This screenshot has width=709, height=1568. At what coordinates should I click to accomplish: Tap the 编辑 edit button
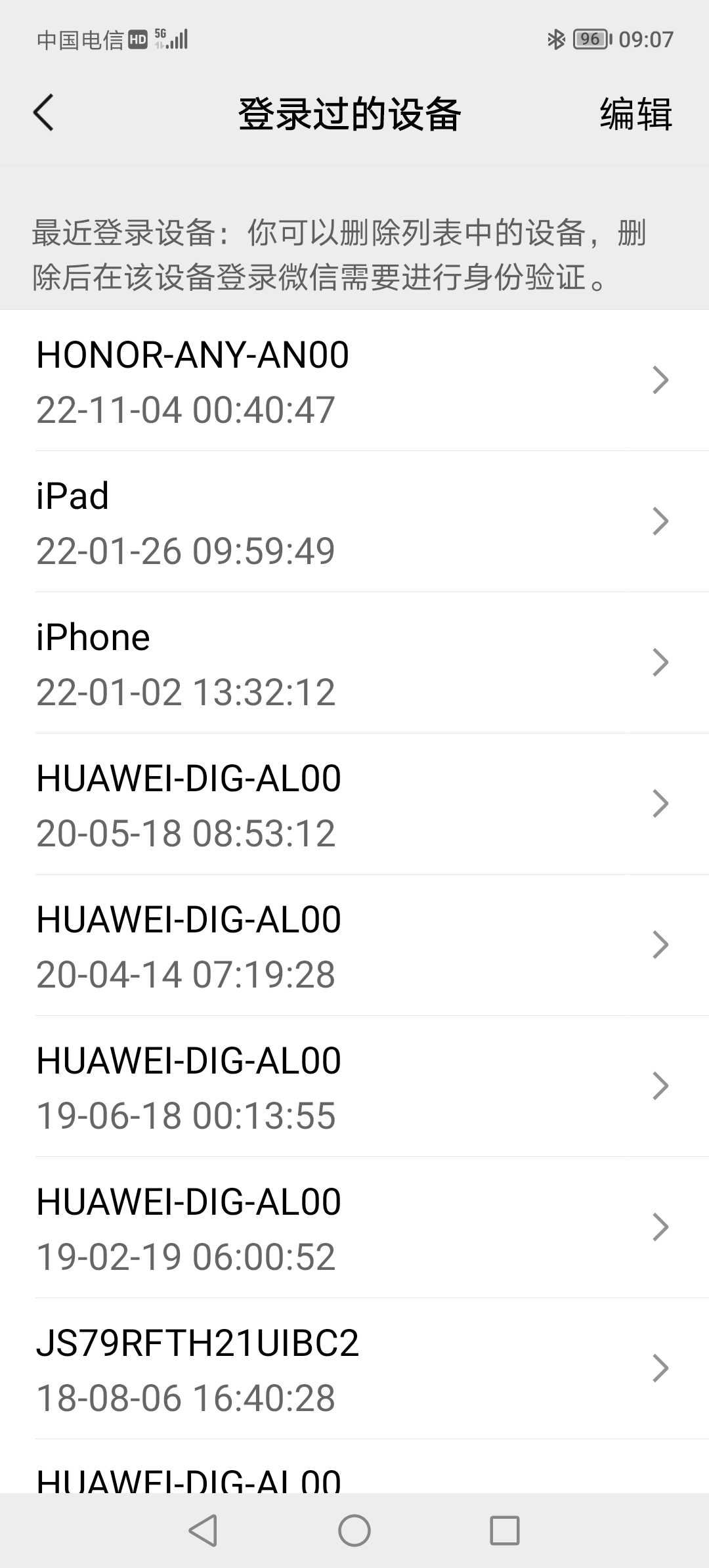click(x=635, y=114)
